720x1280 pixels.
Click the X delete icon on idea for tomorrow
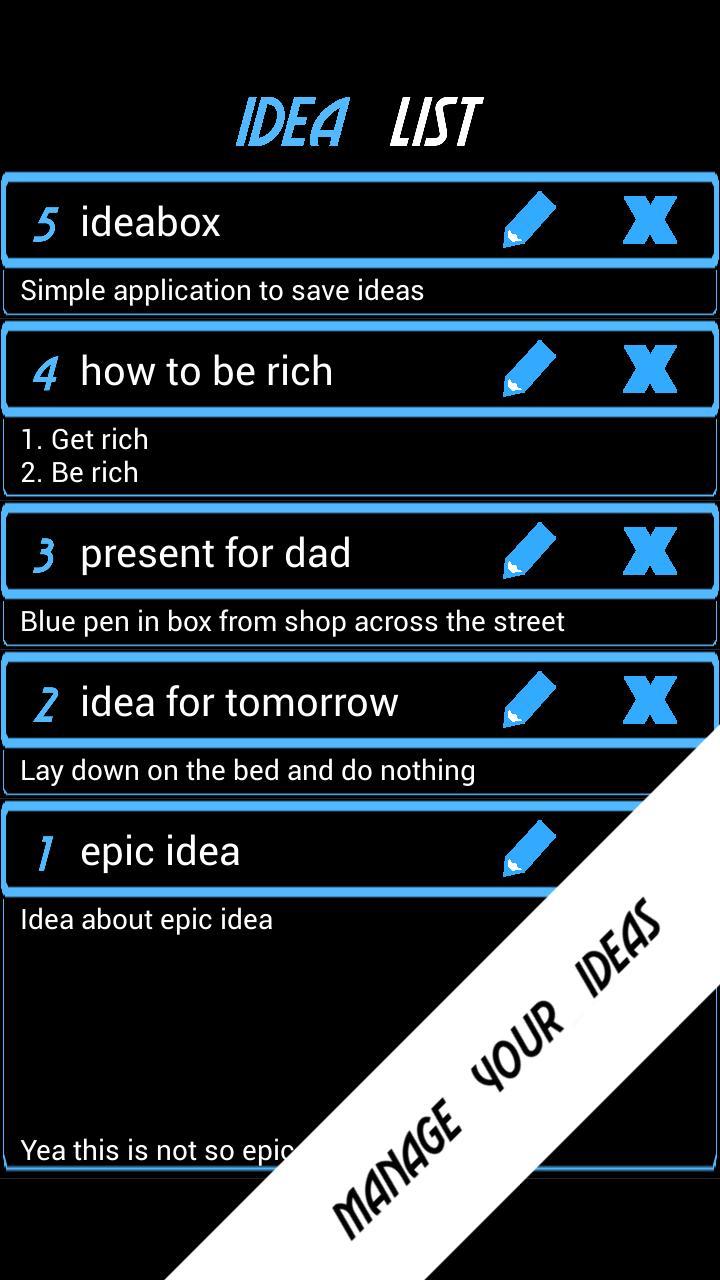(x=650, y=700)
